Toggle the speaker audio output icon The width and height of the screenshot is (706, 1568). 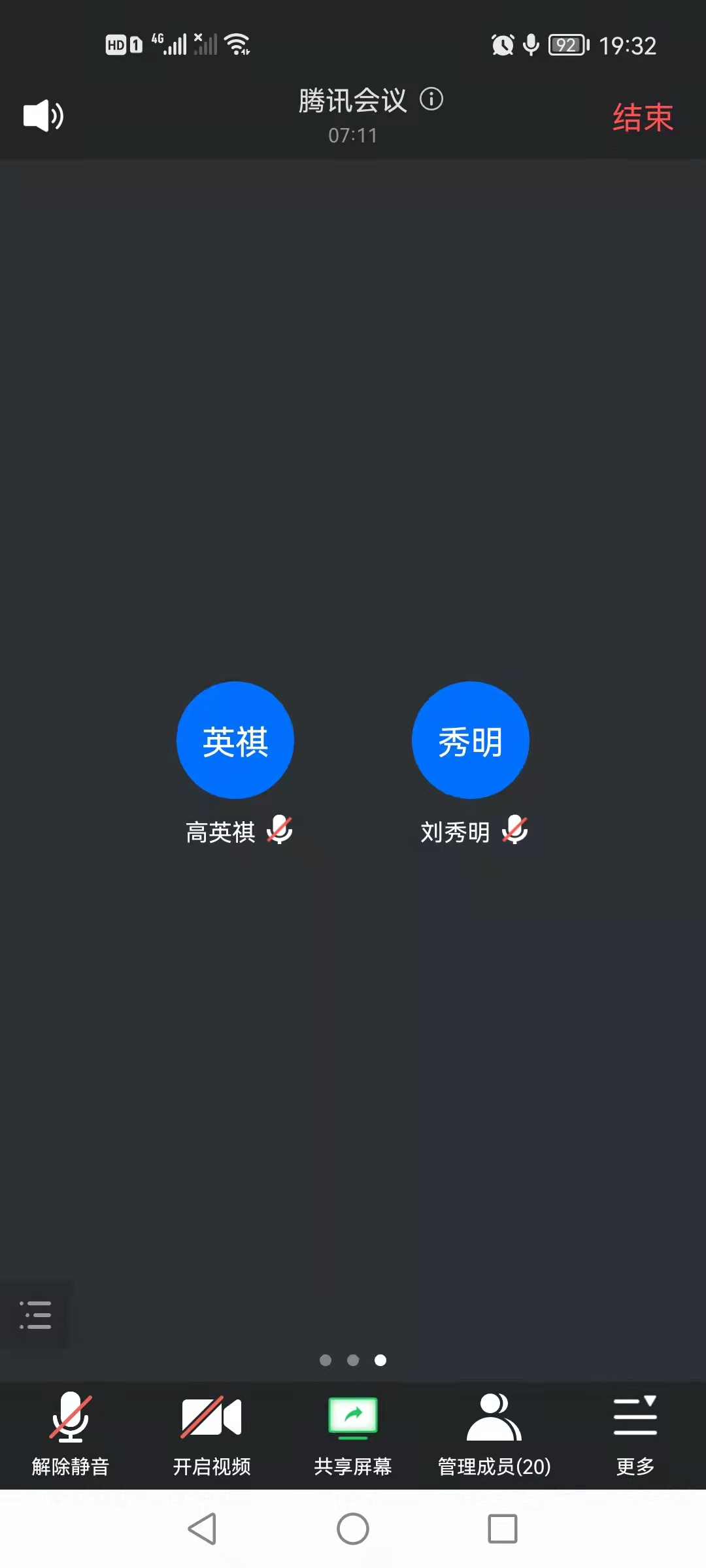point(43,116)
